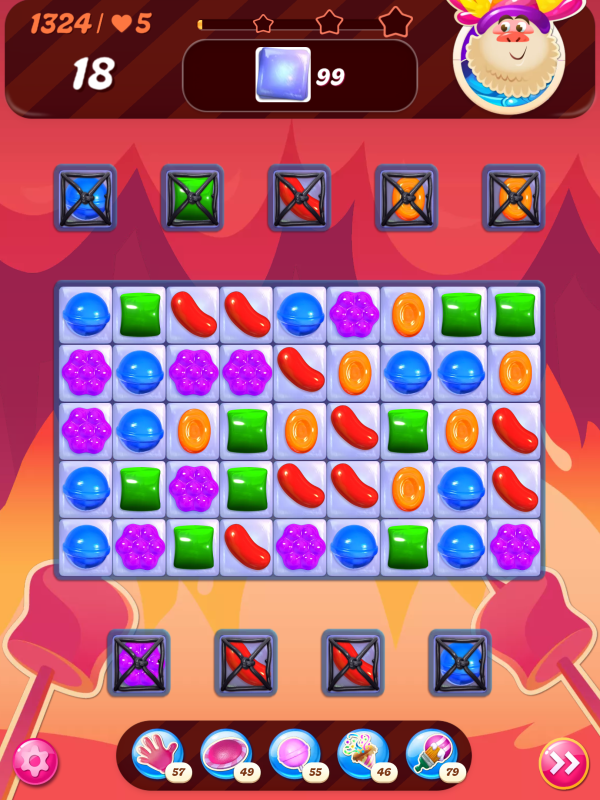Viewport: 600px width, 800px height.
Task: Tap the fast-forward double arrow button
Action: (563, 763)
